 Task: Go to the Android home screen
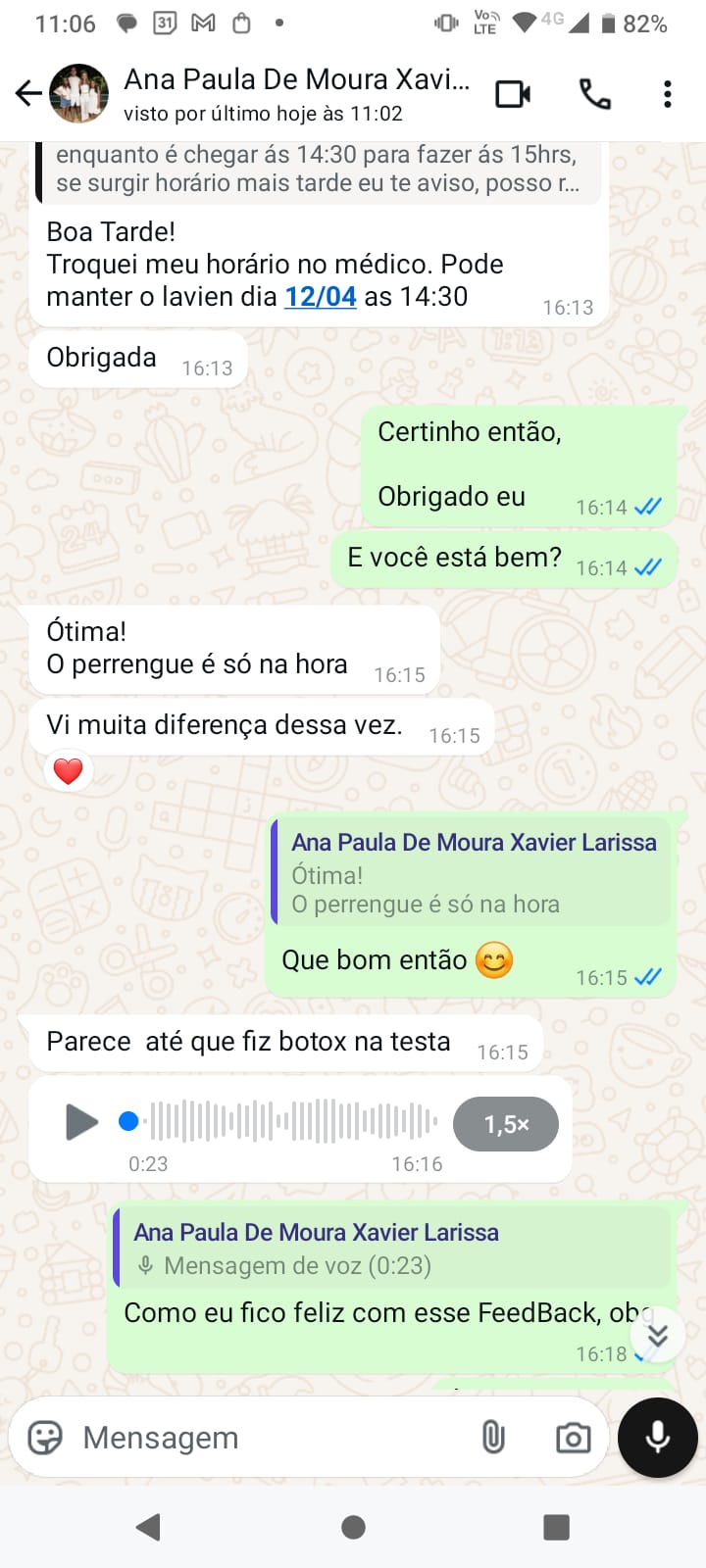tap(353, 1527)
